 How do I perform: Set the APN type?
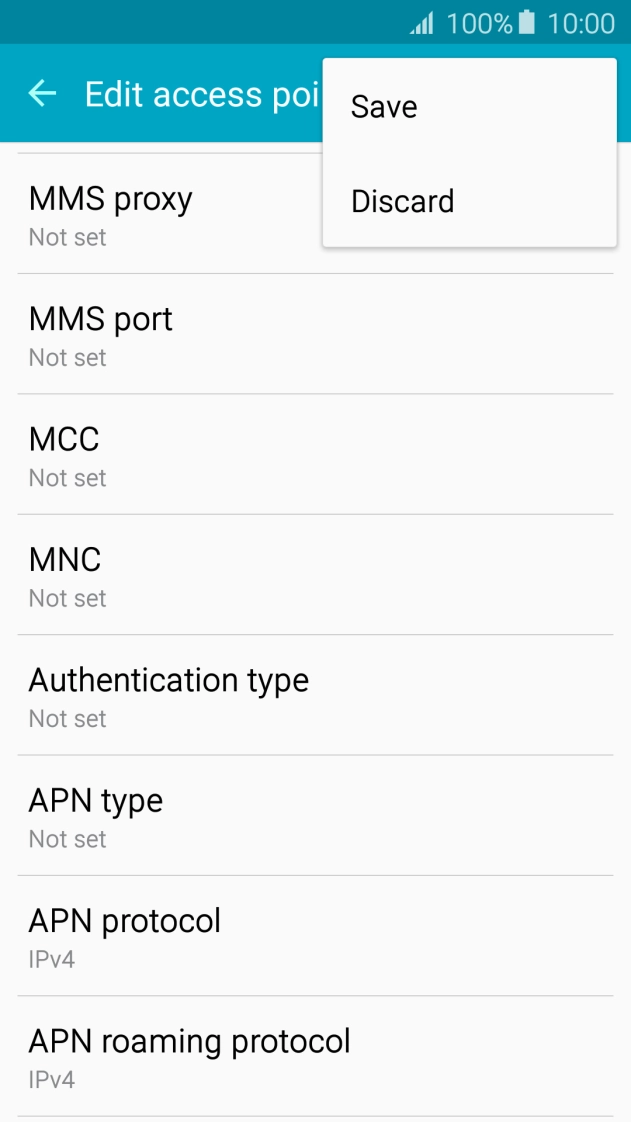tap(315, 816)
